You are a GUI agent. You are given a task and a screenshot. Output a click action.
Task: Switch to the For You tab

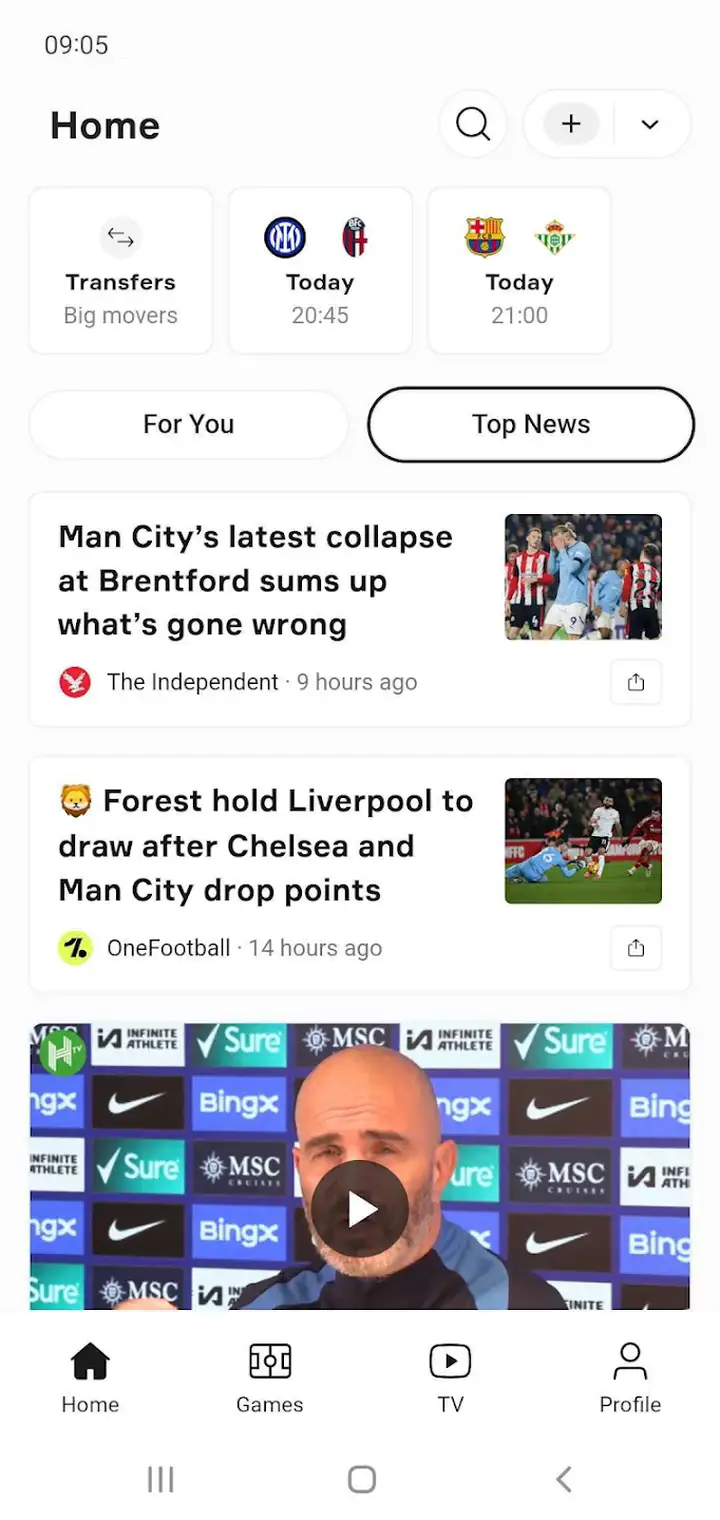(x=188, y=424)
